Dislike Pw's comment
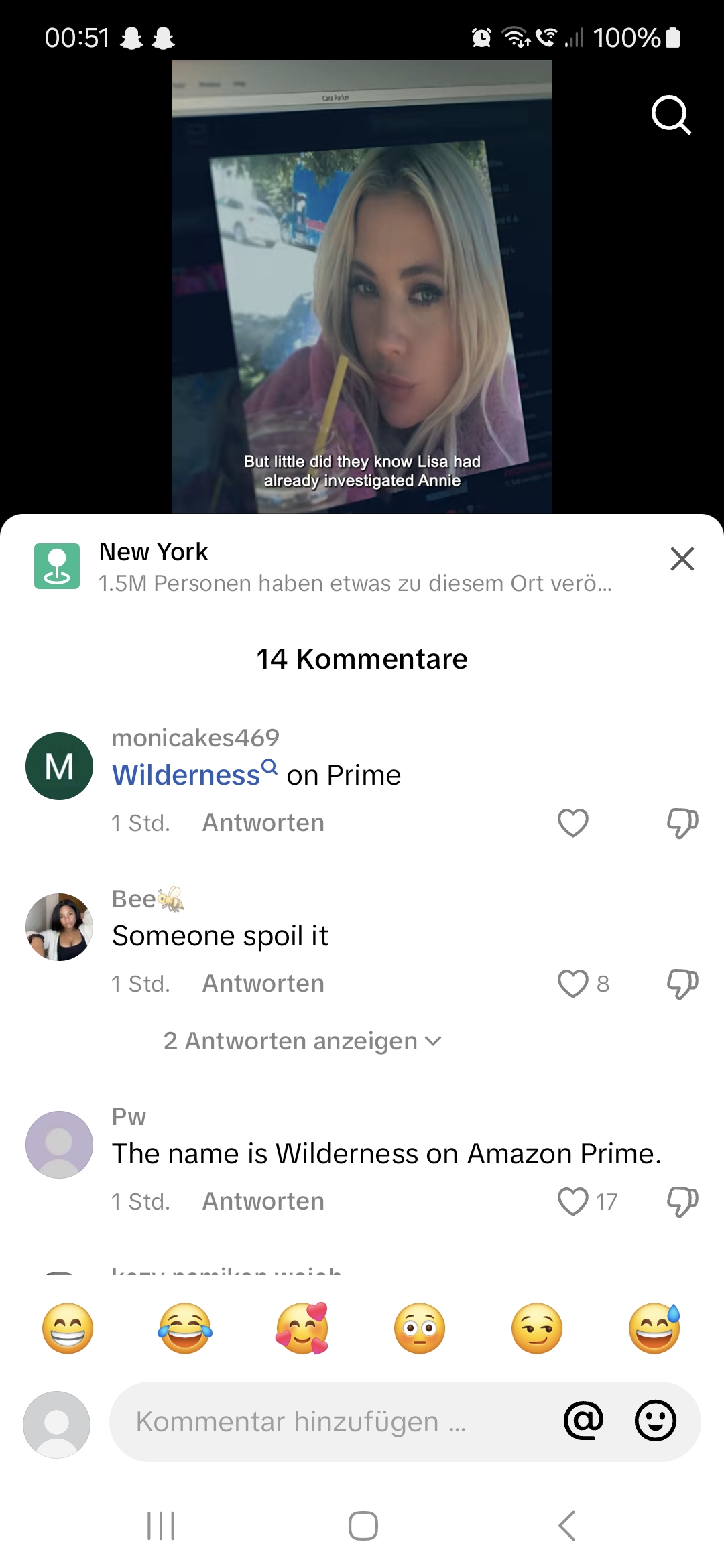Viewport: 724px width, 1568px height. (x=682, y=1201)
